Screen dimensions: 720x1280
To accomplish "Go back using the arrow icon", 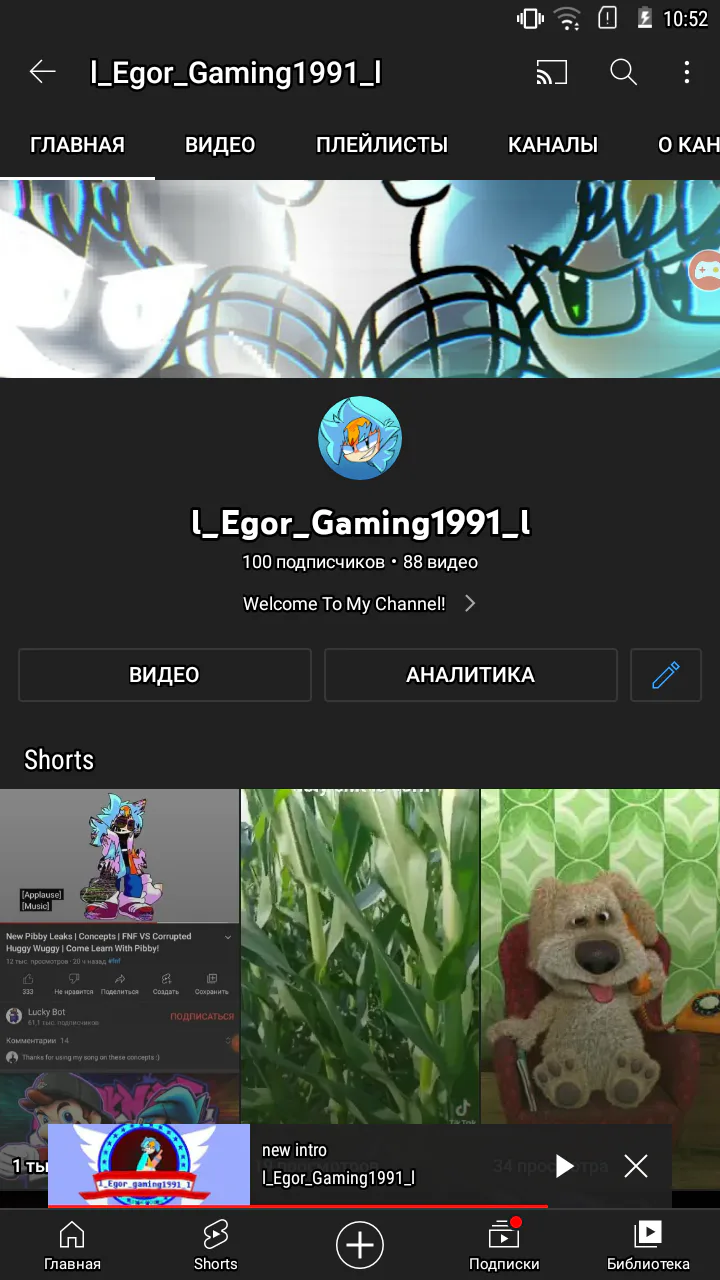I will tap(42, 72).
